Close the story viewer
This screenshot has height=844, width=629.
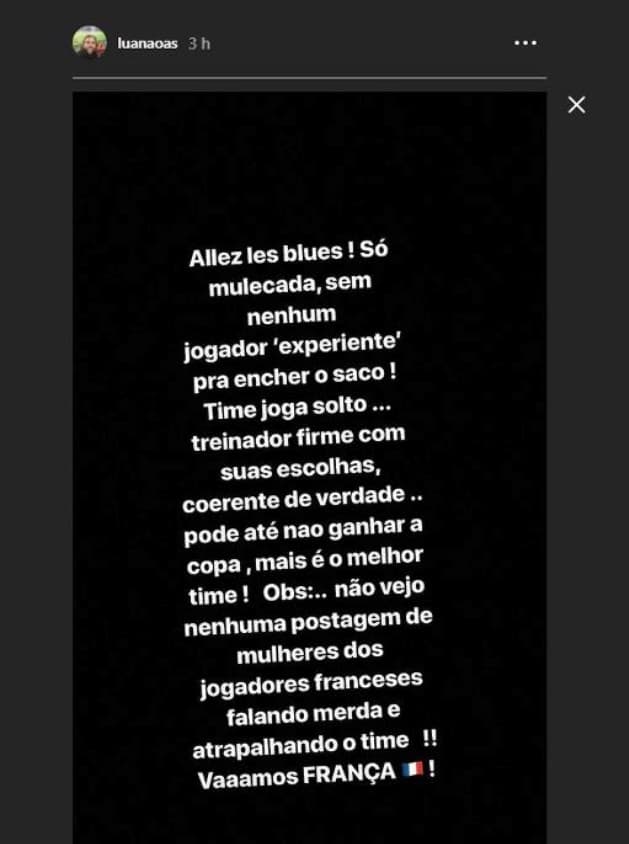click(576, 105)
